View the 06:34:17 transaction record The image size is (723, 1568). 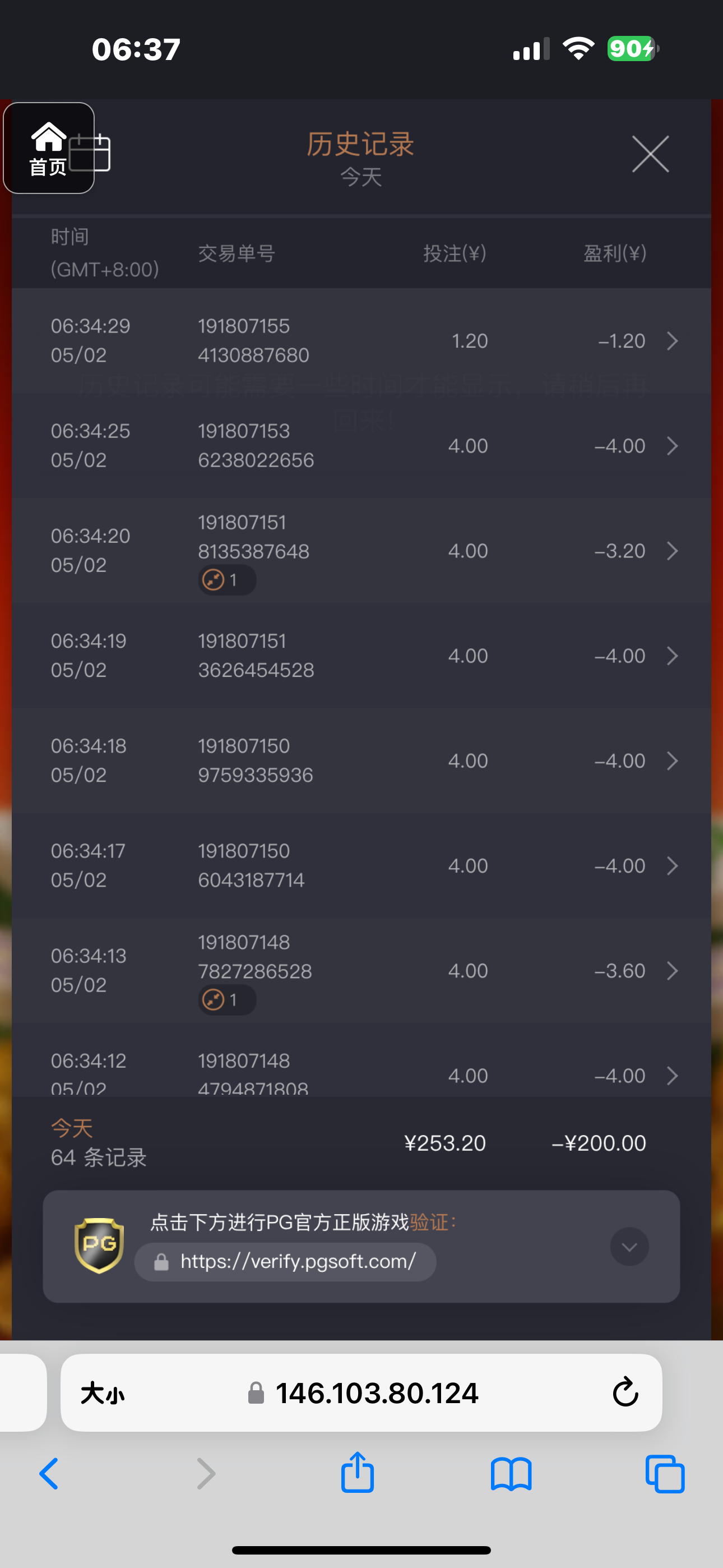(361, 865)
